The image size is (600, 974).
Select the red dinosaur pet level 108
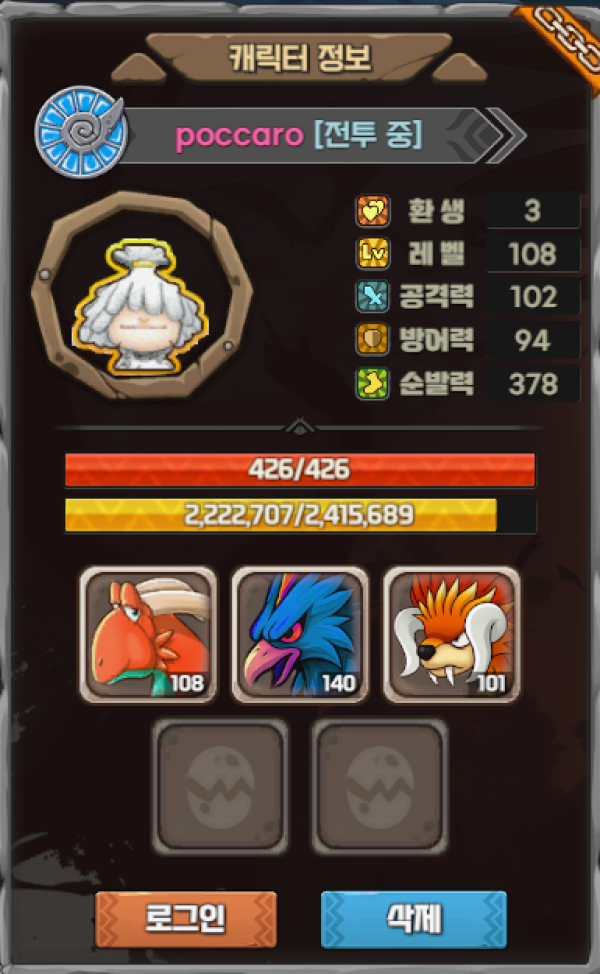pos(148,635)
